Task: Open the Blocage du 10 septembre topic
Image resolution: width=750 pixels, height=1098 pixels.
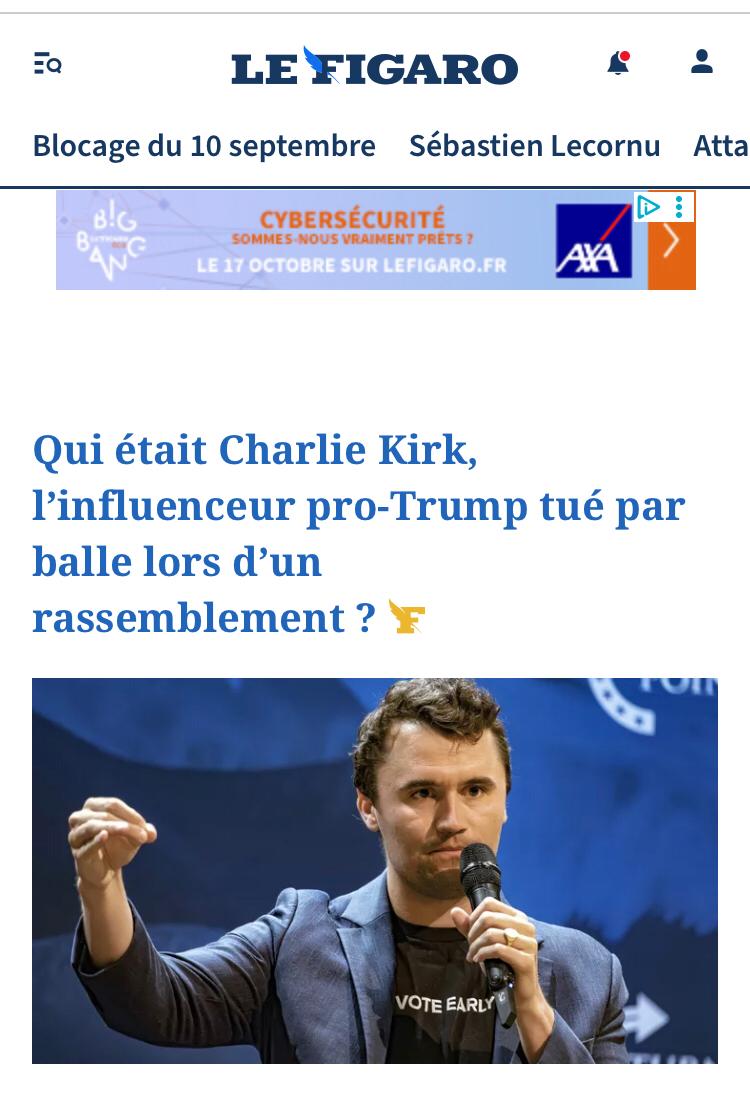Action: coord(204,146)
